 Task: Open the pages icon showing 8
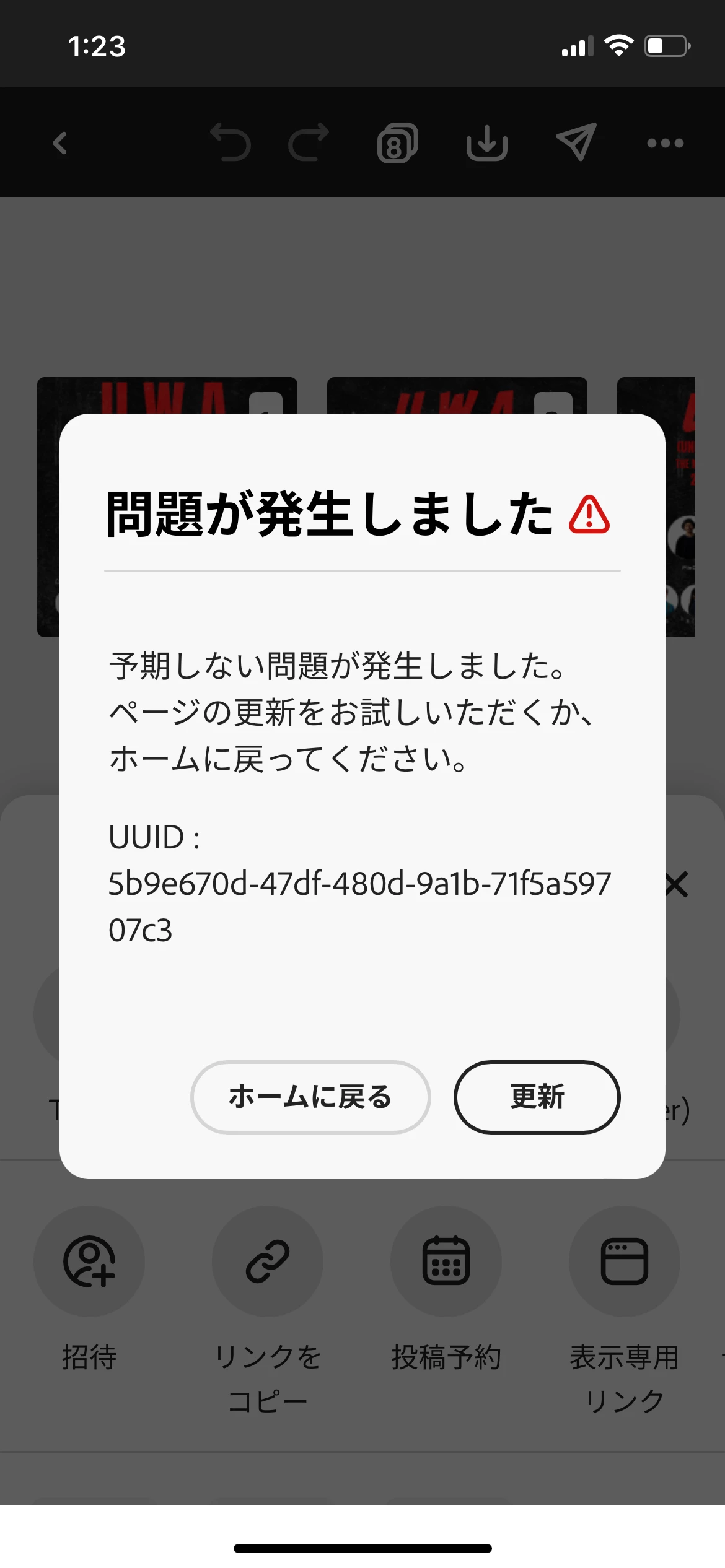397,143
